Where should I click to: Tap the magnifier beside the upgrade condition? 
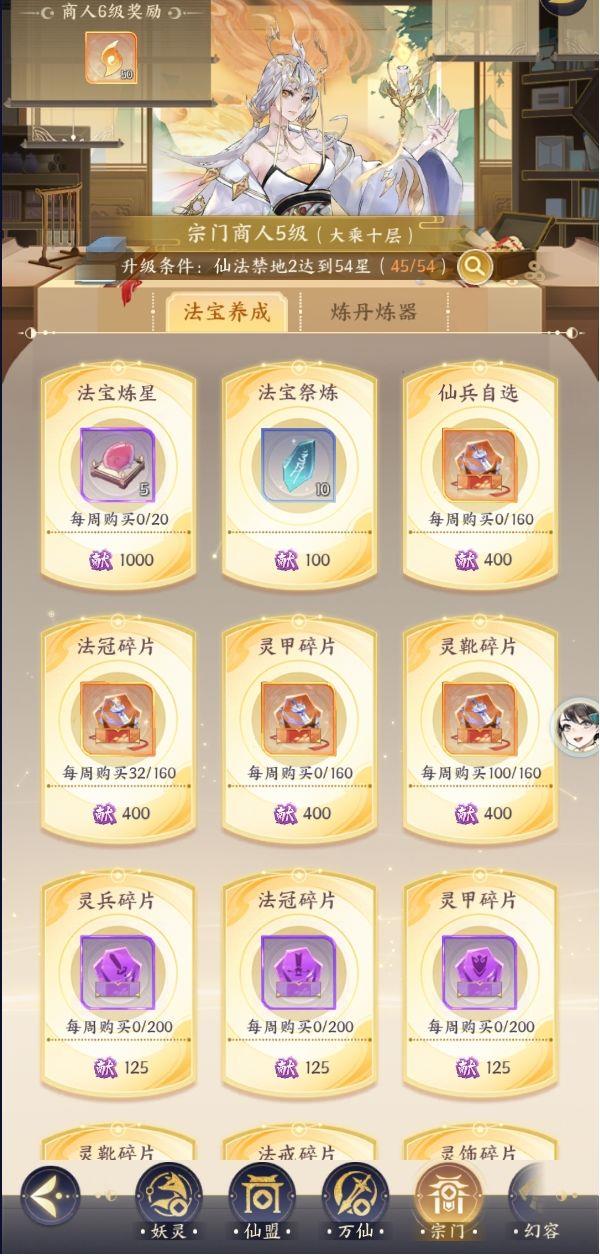(x=474, y=267)
